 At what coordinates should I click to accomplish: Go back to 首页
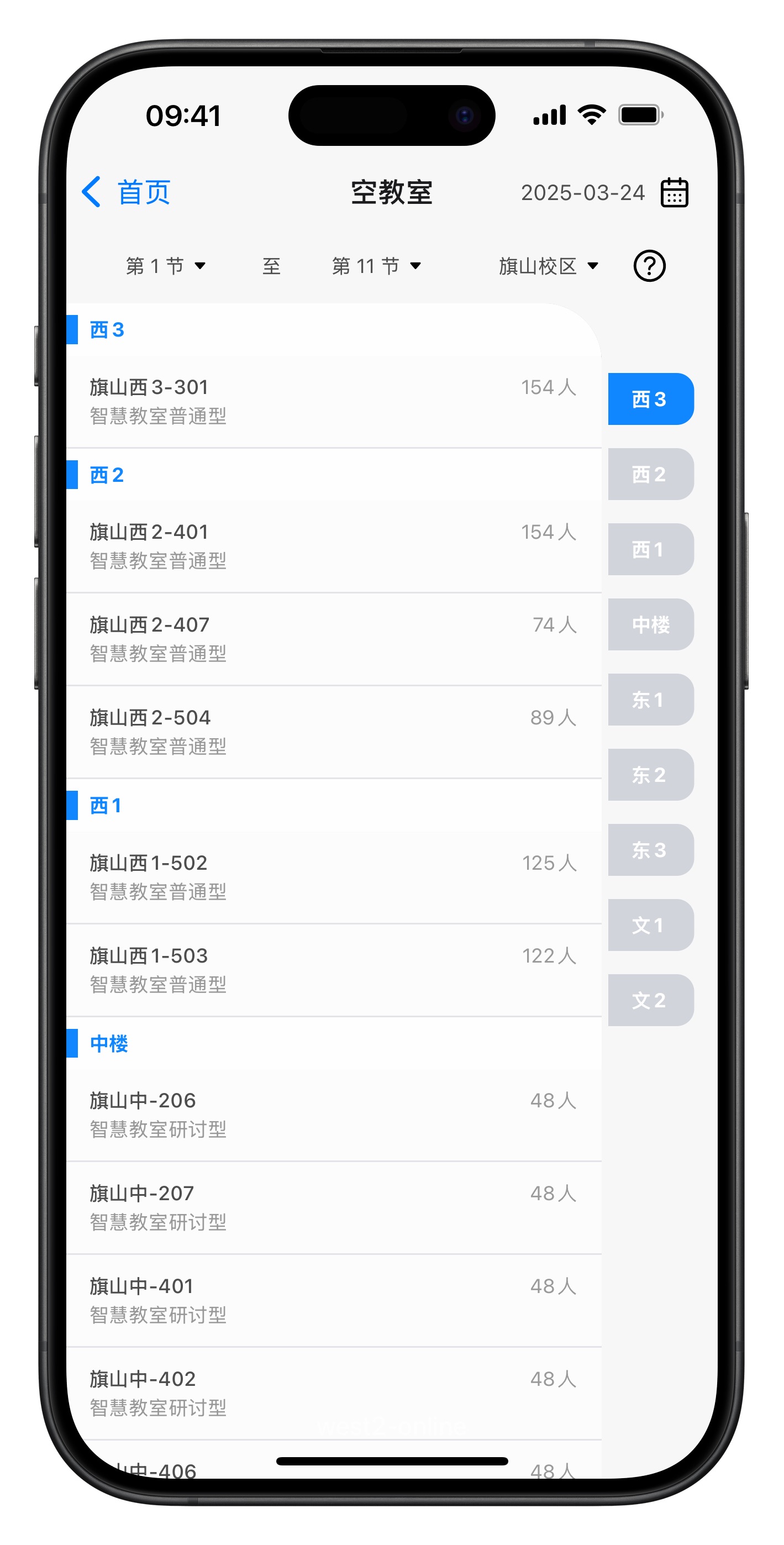coord(126,192)
